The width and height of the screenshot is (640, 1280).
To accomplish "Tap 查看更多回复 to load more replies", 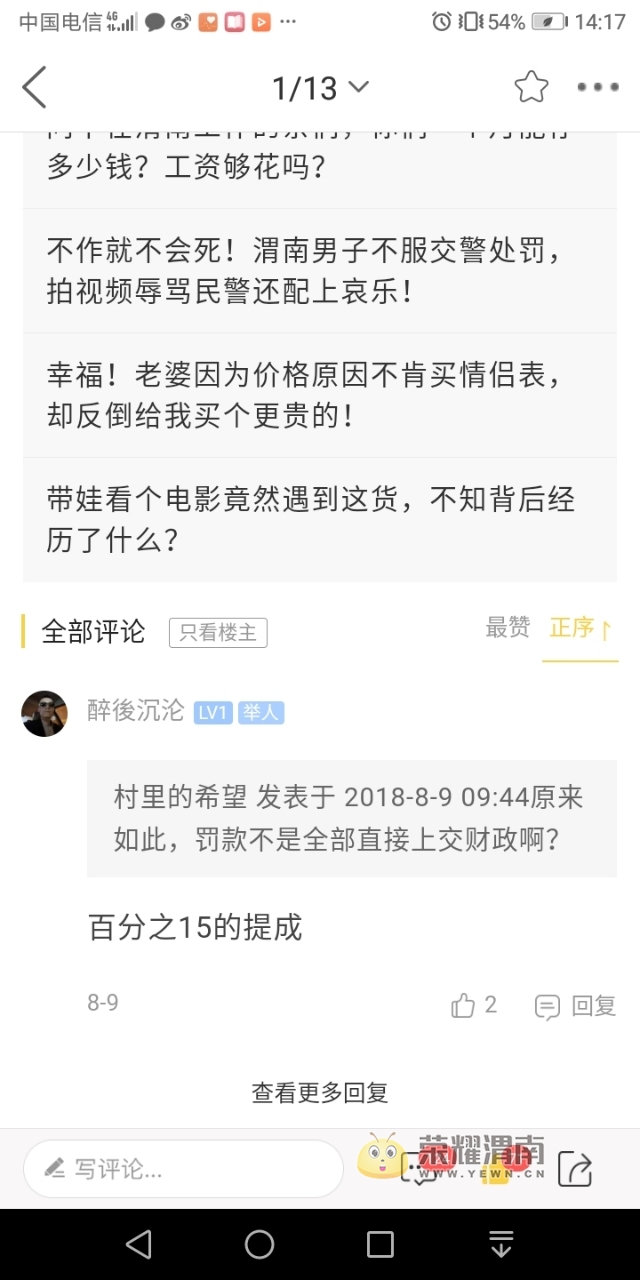I will pyautogui.click(x=320, y=1093).
